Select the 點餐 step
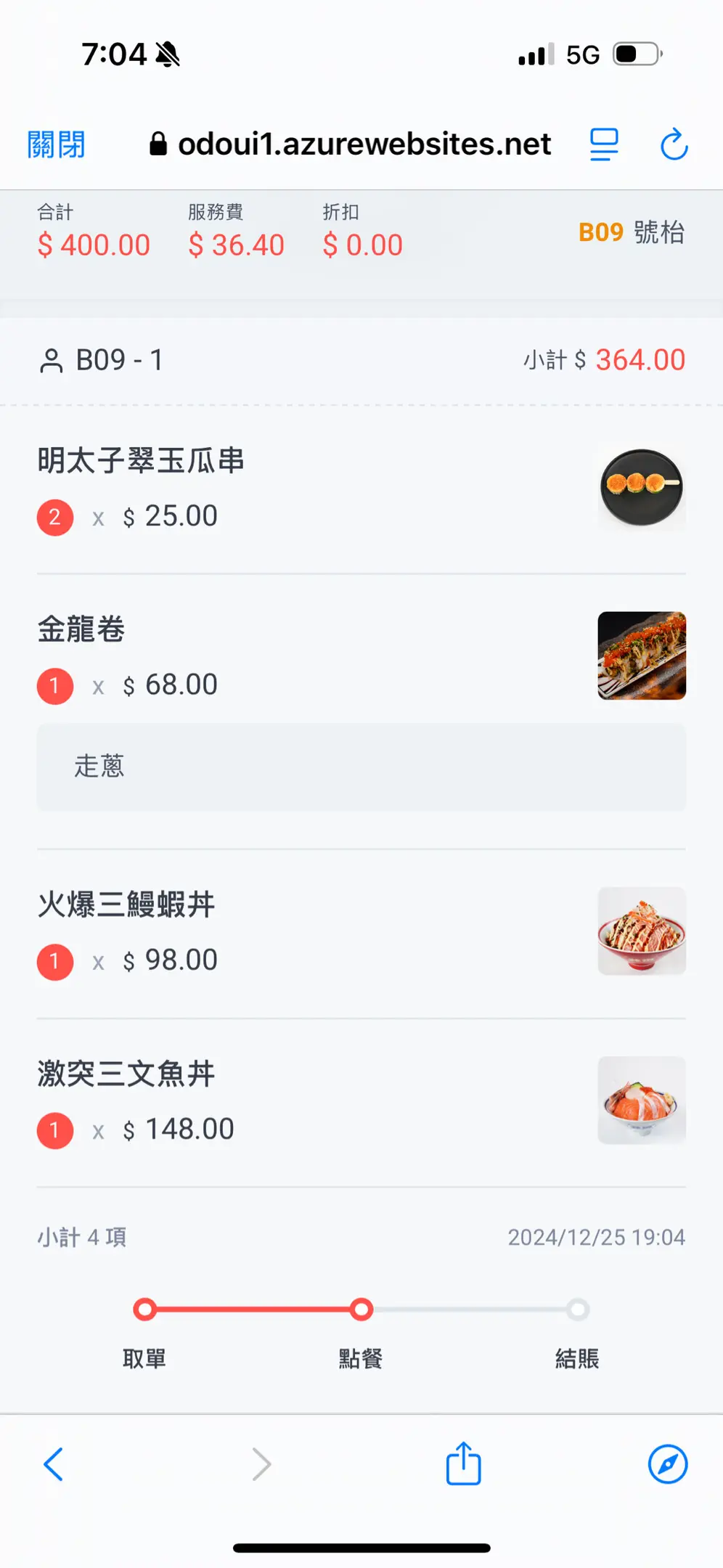The image size is (723, 1568). coord(361,1333)
